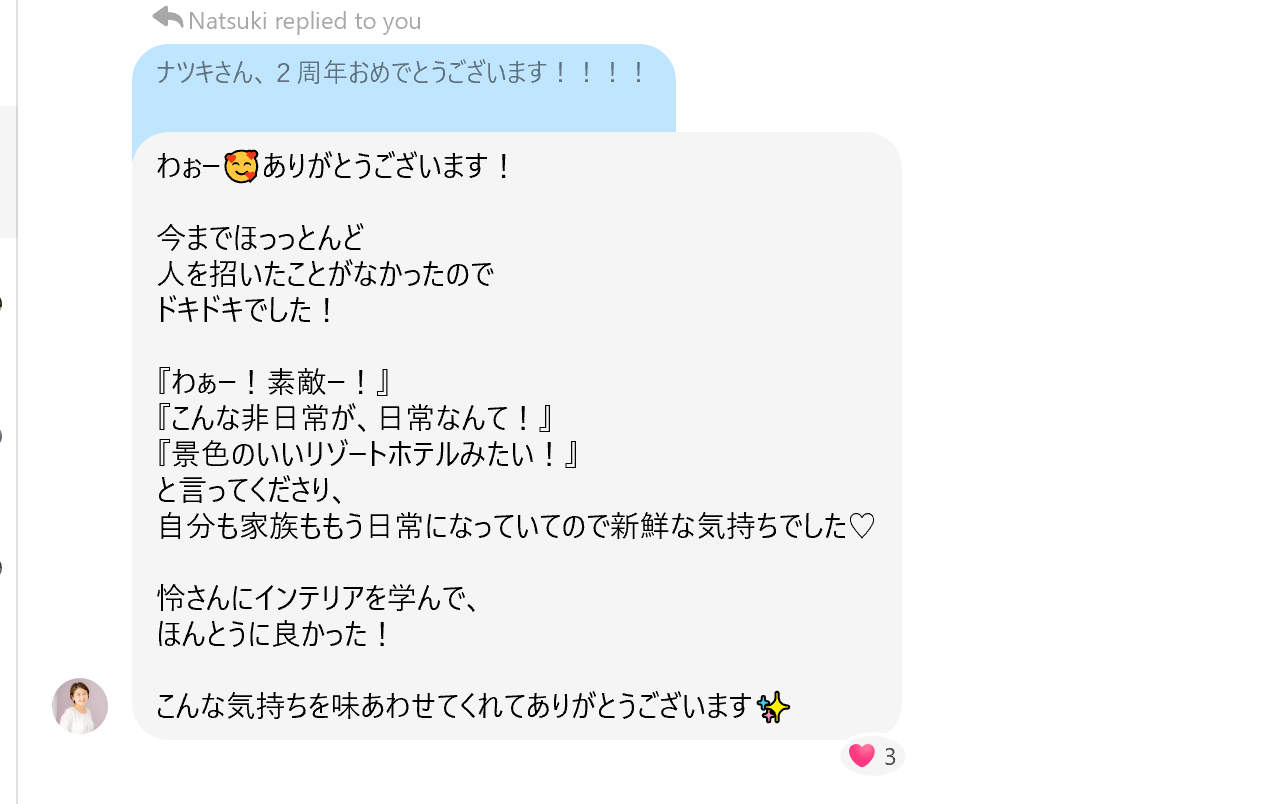Jump to the quoted 2周年おめでとう message
The height and width of the screenshot is (804, 1288).
point(402,75)
